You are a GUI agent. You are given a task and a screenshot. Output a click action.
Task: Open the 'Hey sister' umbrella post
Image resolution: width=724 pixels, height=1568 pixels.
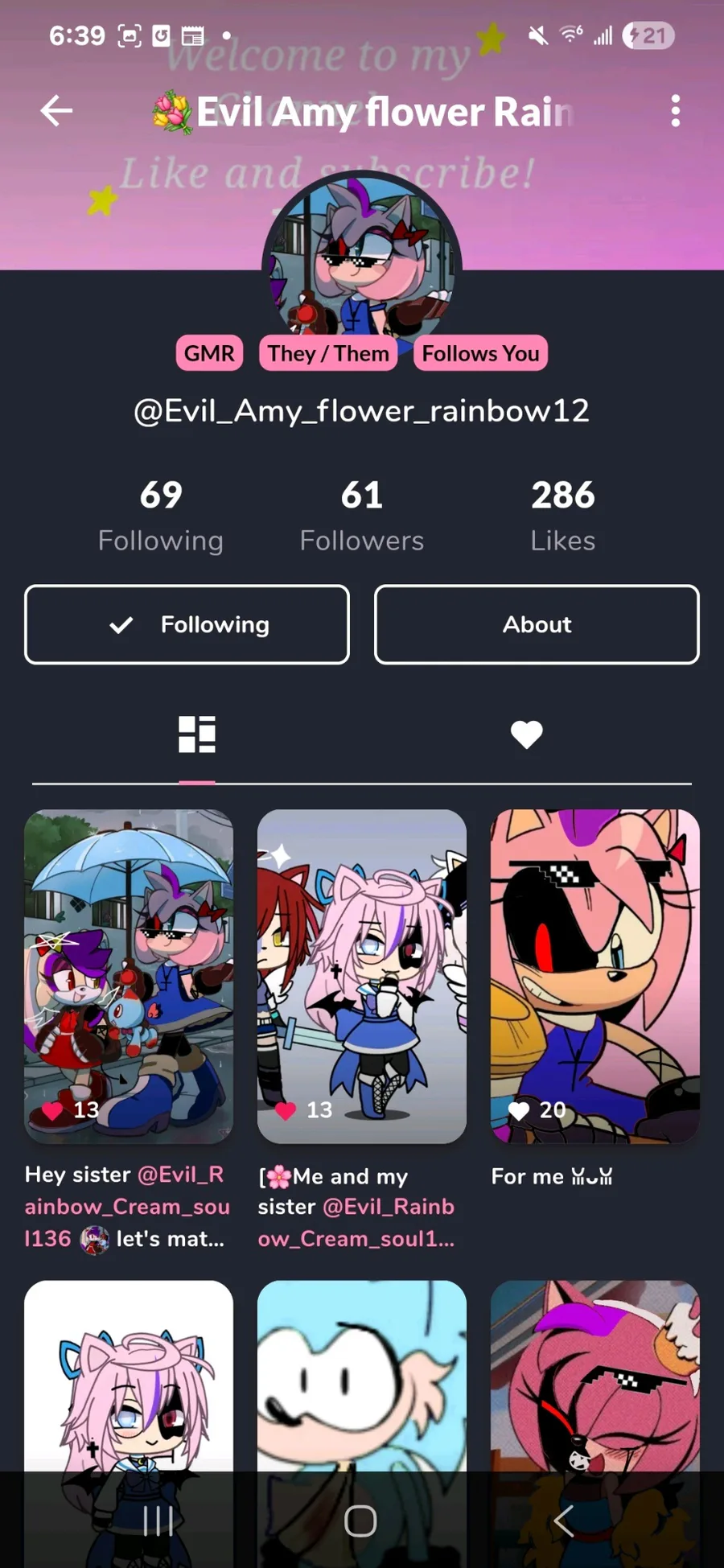(129, 976)
